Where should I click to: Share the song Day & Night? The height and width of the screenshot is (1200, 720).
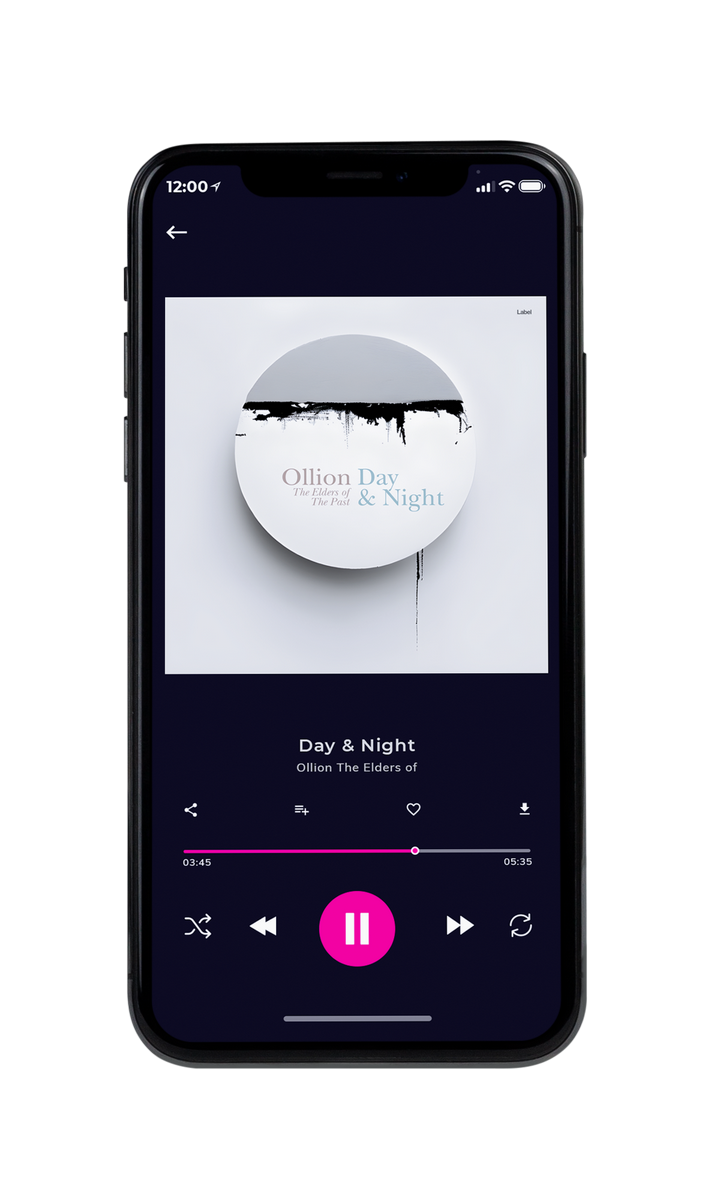pos(191,810)
